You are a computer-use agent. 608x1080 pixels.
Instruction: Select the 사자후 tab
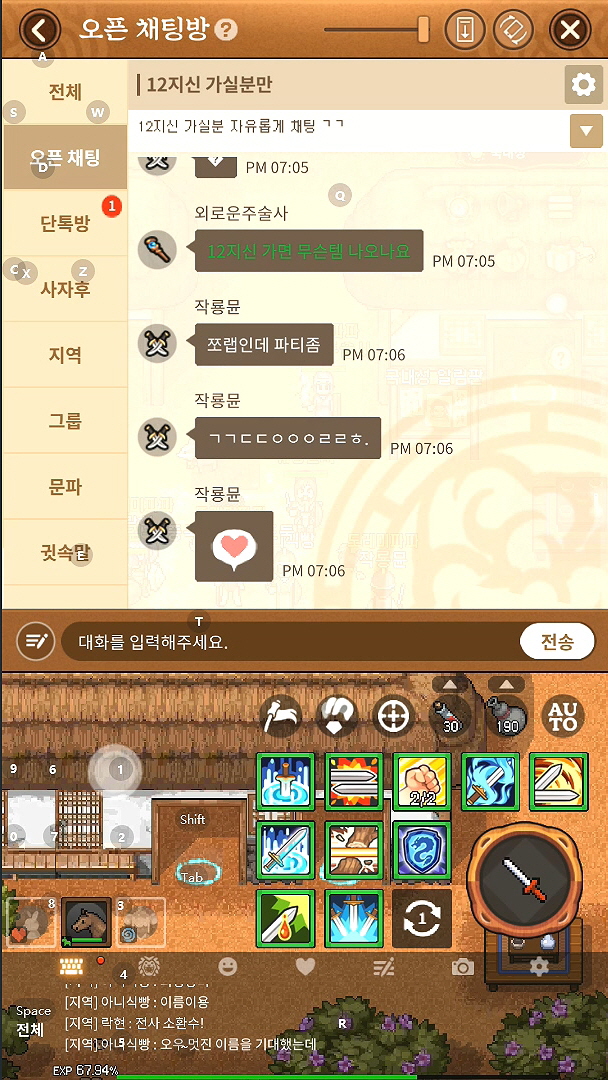[x=65, y=289]
